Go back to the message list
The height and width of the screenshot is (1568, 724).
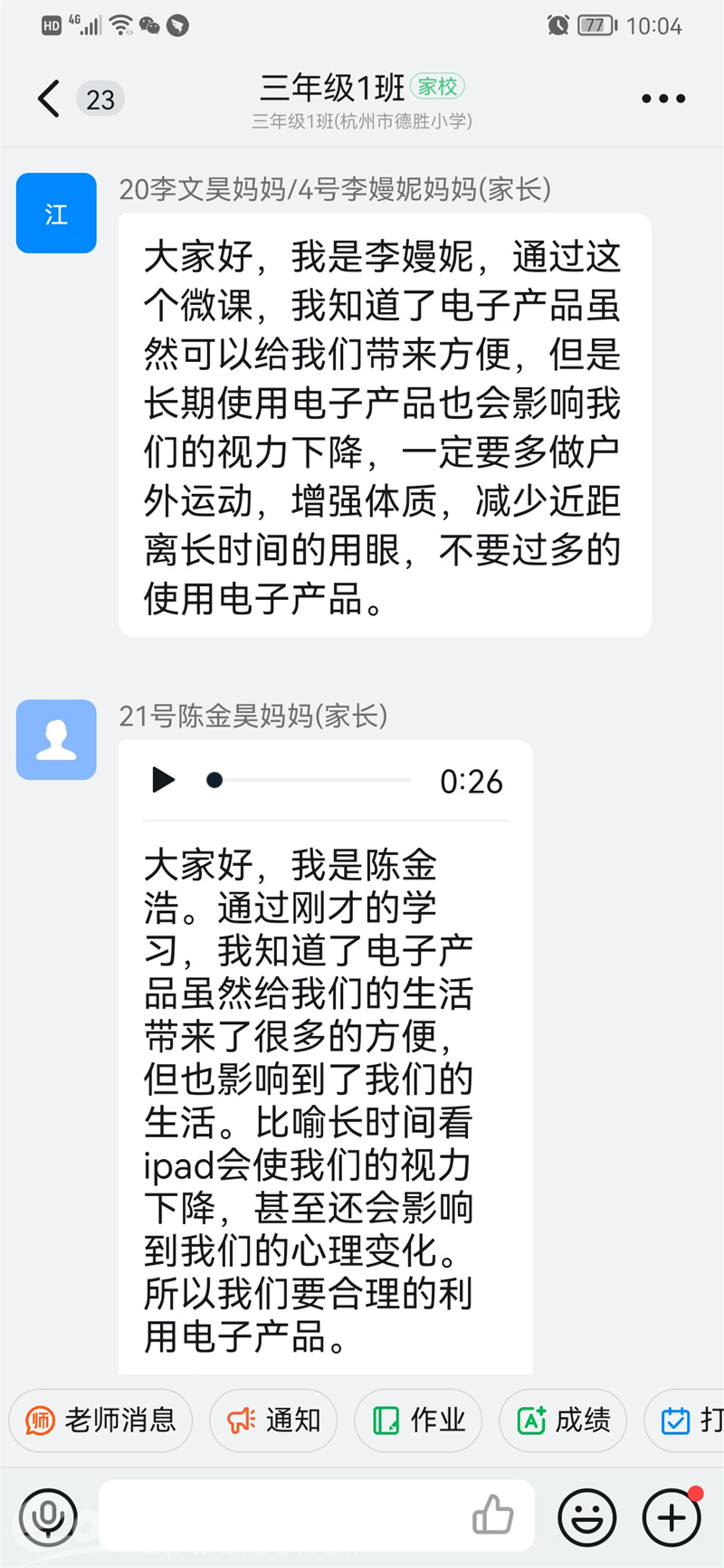click(x=49, y=99)
